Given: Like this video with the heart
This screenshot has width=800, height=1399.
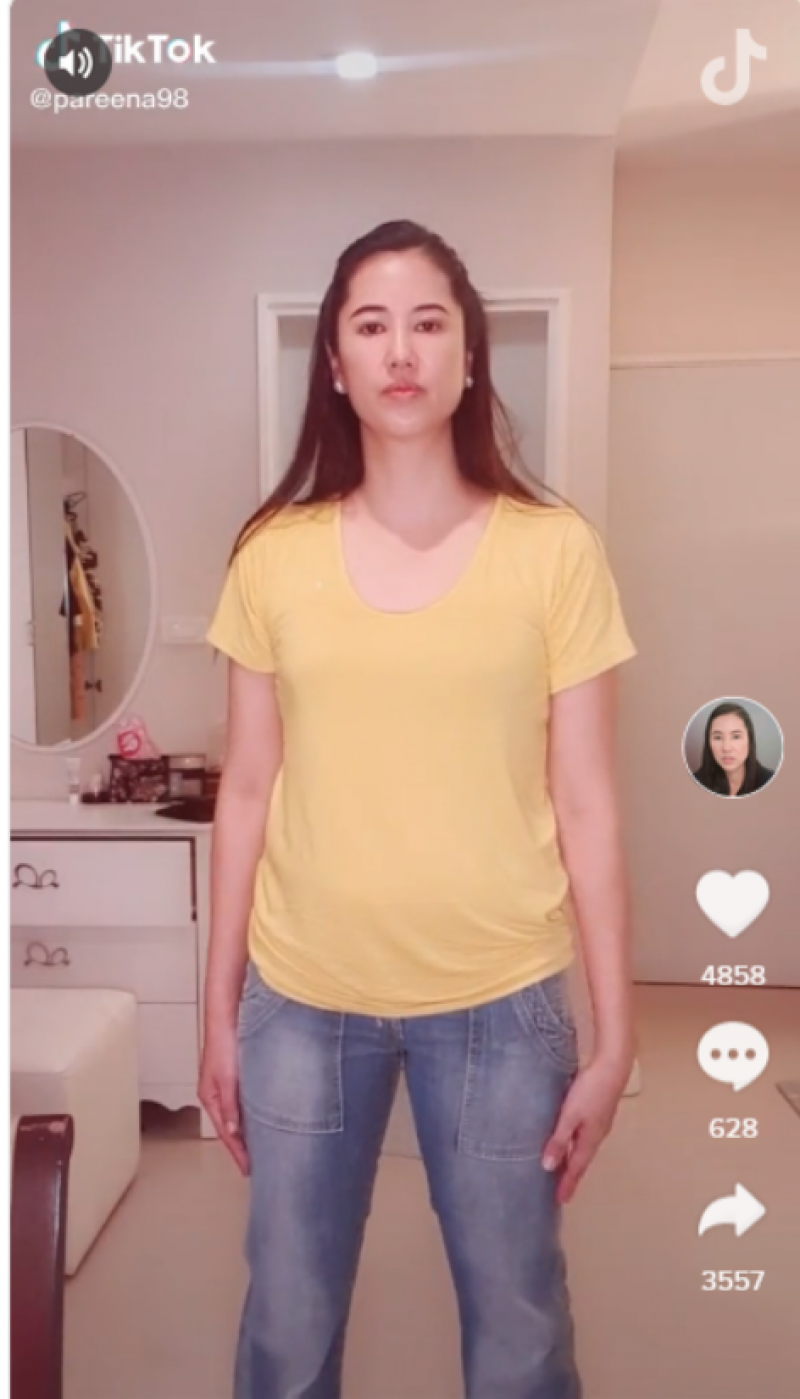Looking at the screenshot, I should click(x=732, y=902).
